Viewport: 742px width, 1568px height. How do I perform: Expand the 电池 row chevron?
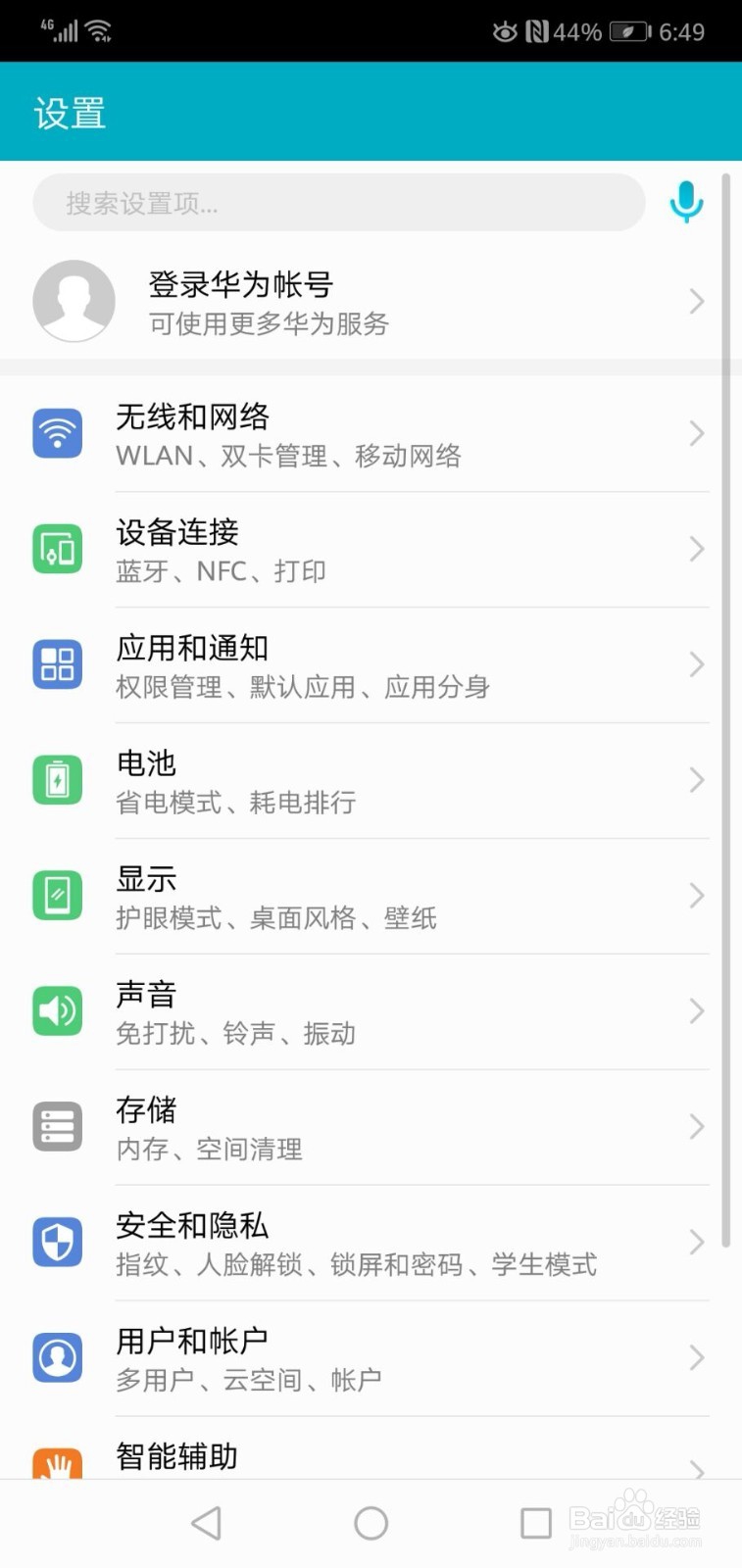tap(697, 779)
